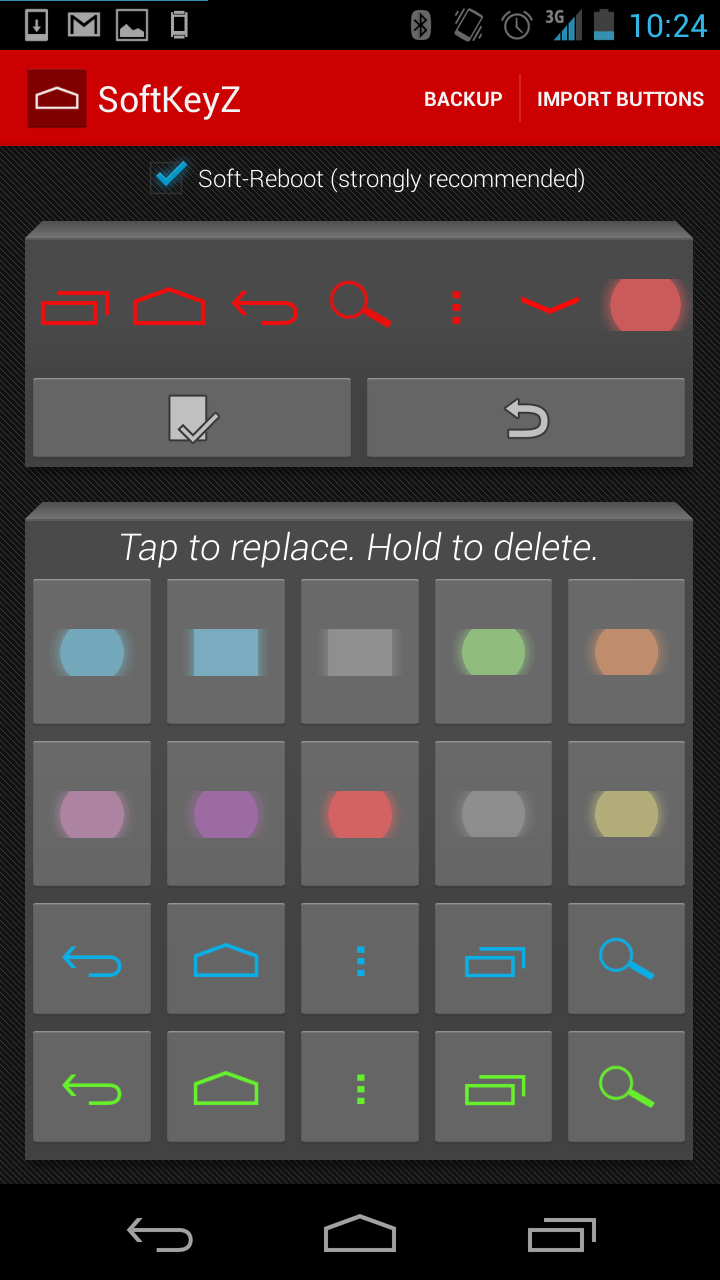This screenshot has height=1280, width=720.
Task: Pick the green recent apps icon tile
Action: click(x=493, y=1087)
